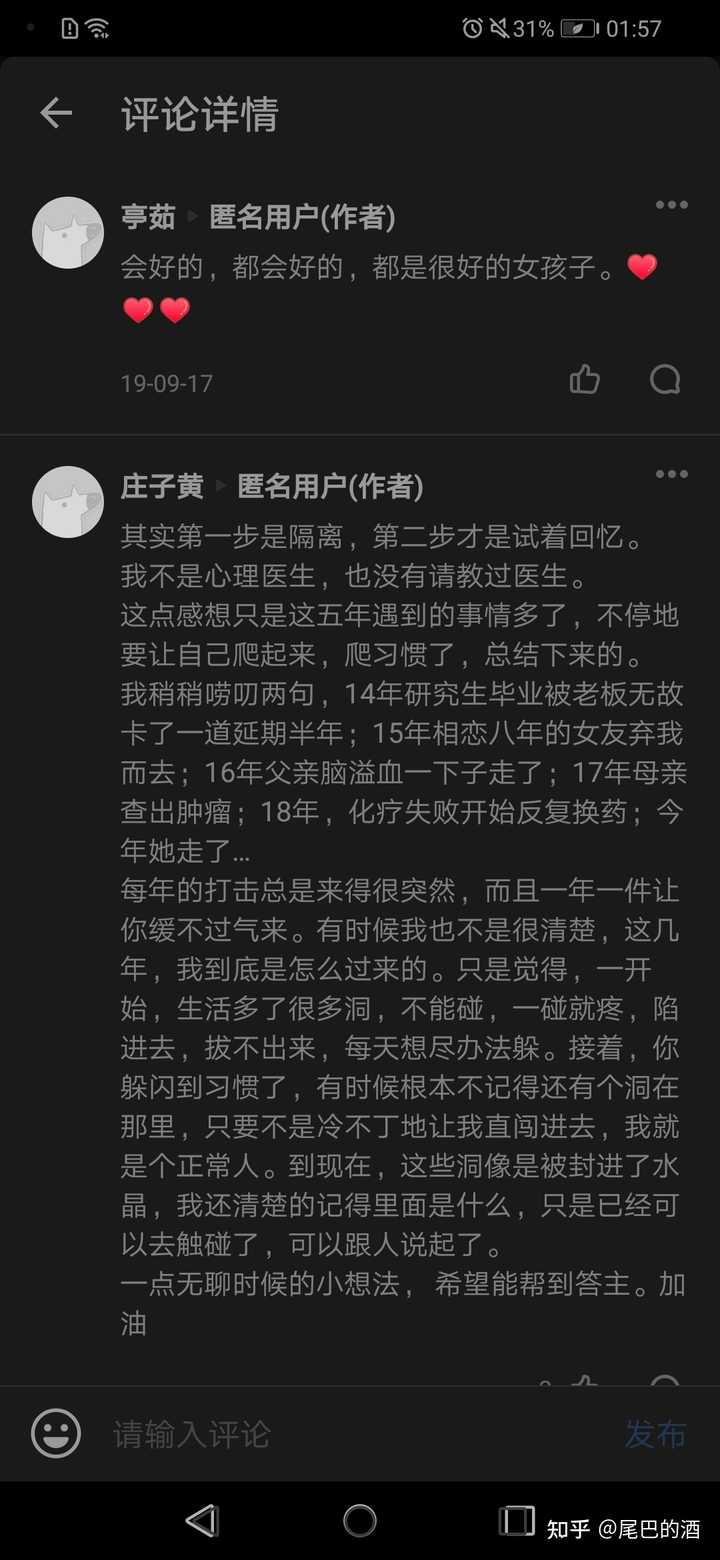Tap 发布 to post comment
Screen dimensions: 720x1560
[x=655, y=1434]
